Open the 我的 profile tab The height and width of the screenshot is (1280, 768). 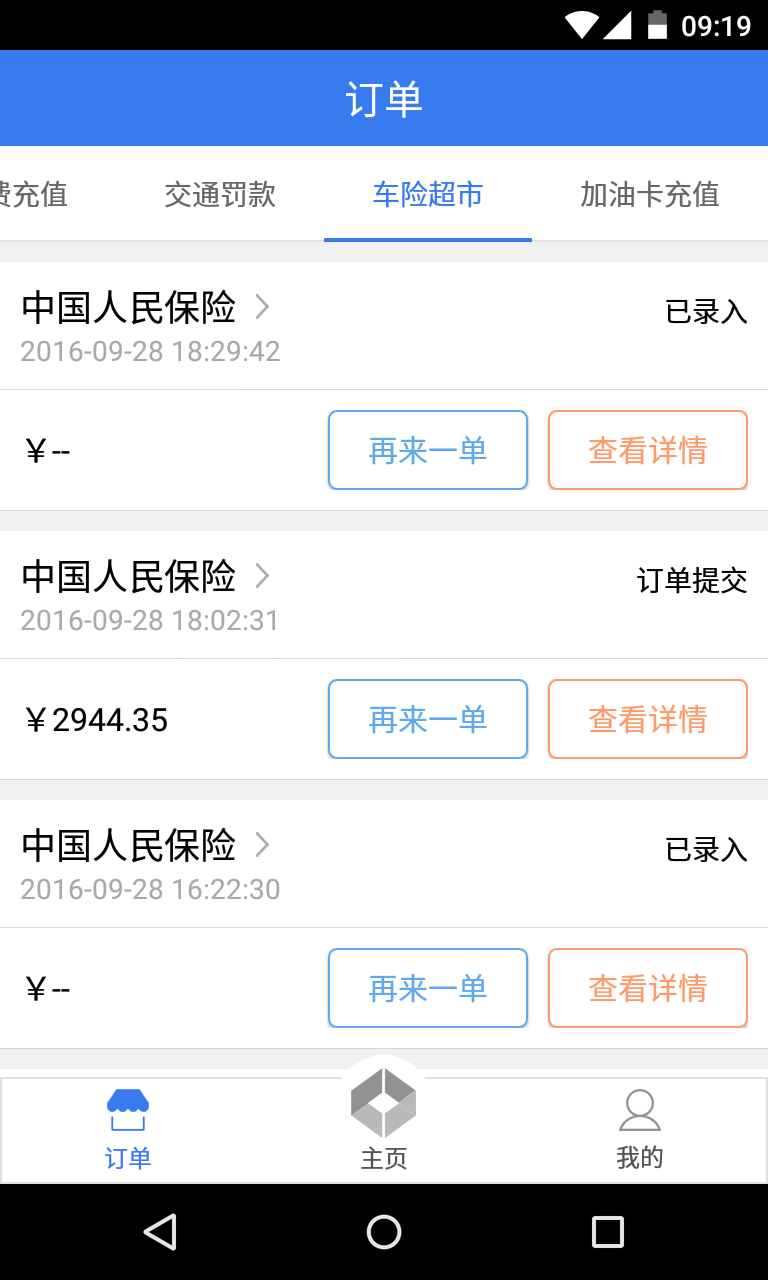point(640,1128)
